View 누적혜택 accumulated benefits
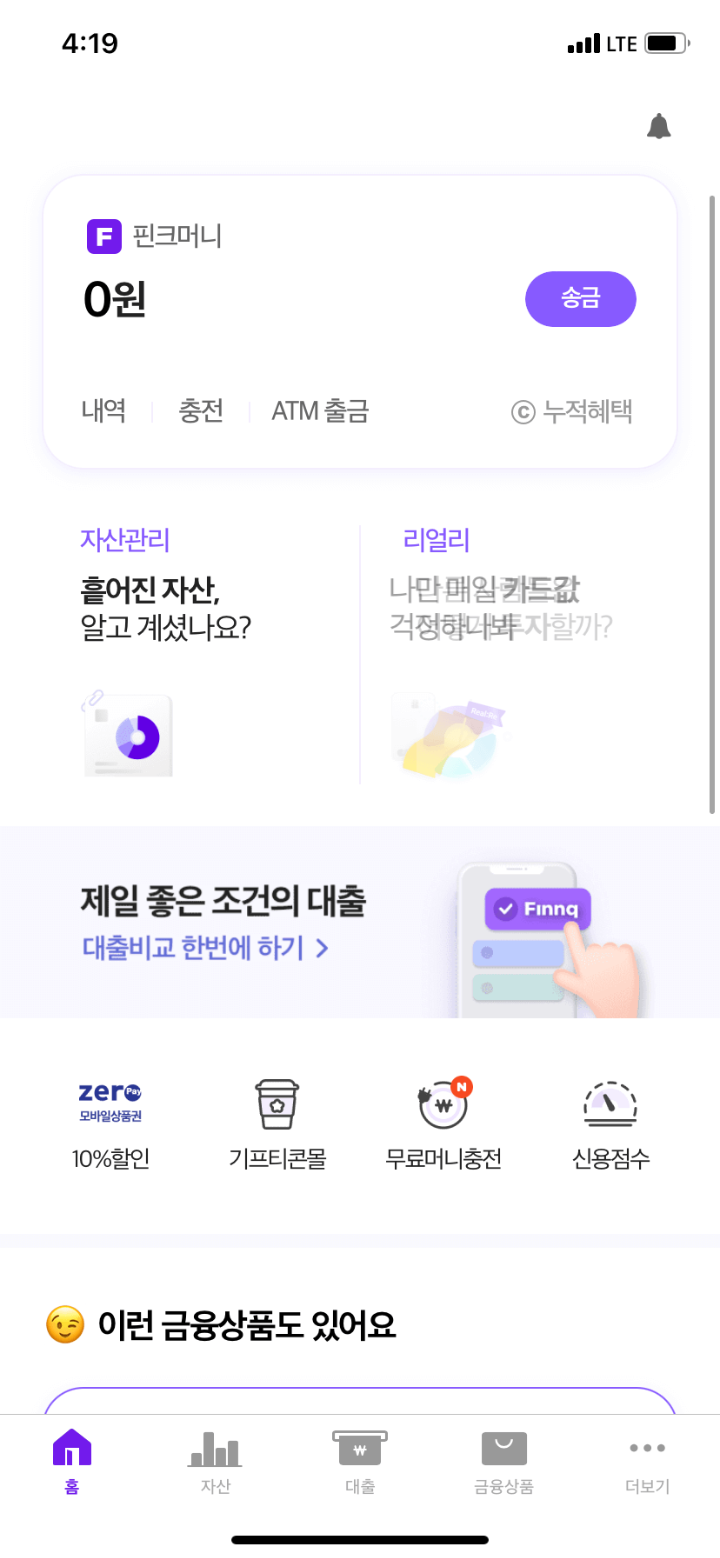This screenshot has height=1558, width=720. click(x=574, y=410)
